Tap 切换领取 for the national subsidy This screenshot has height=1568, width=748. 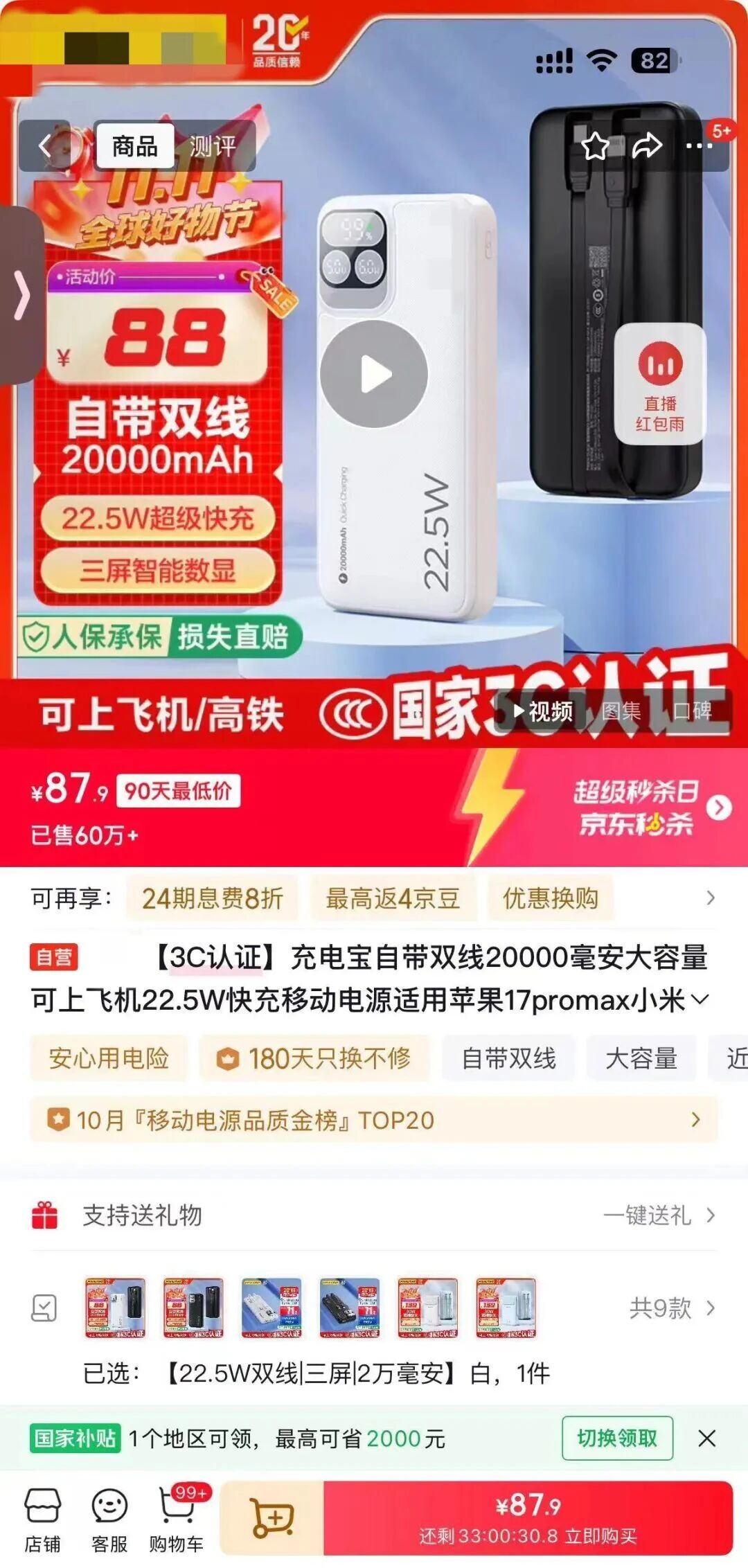(x=617, y=1438)
